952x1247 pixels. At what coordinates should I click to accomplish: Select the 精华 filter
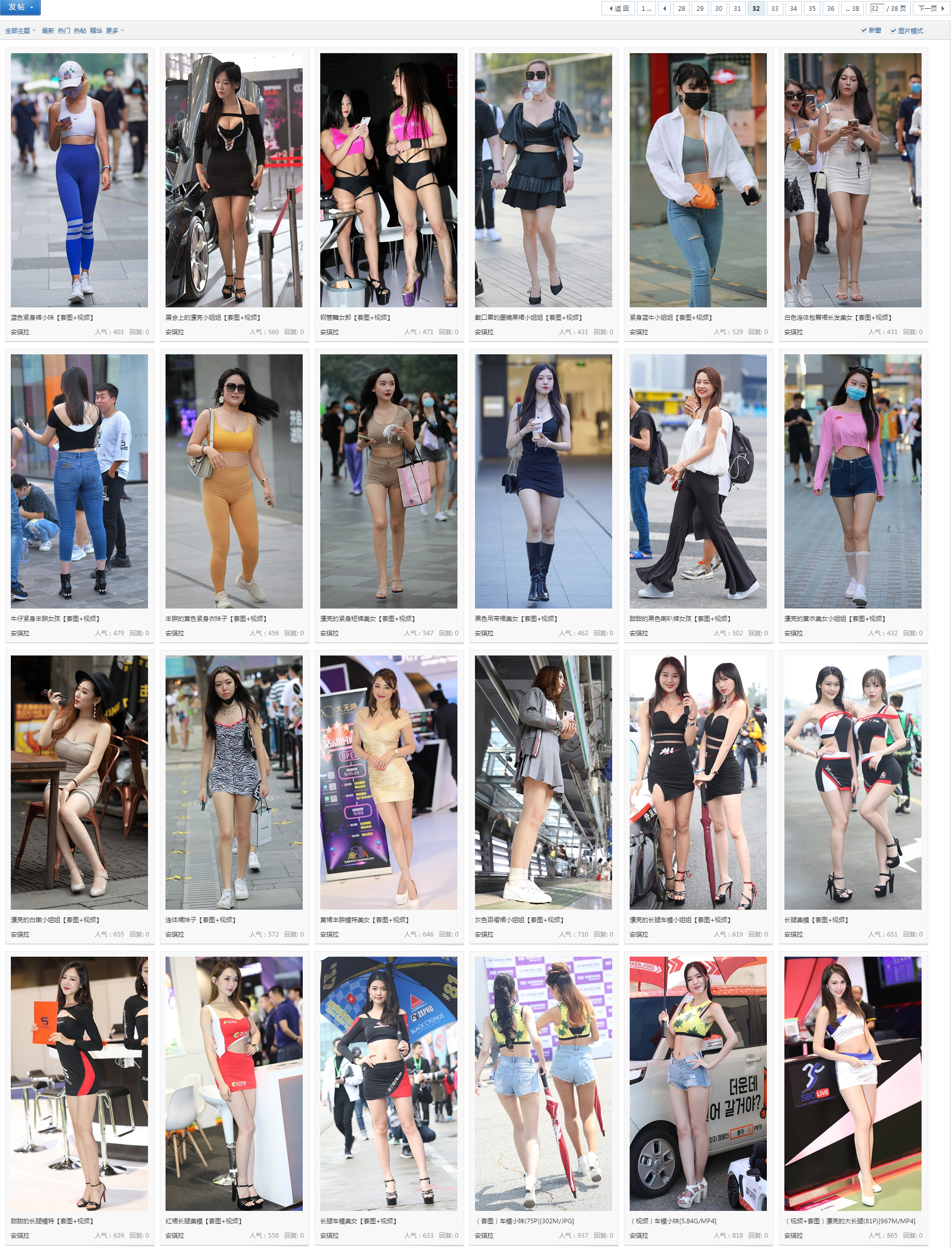[x=96, y=30]
